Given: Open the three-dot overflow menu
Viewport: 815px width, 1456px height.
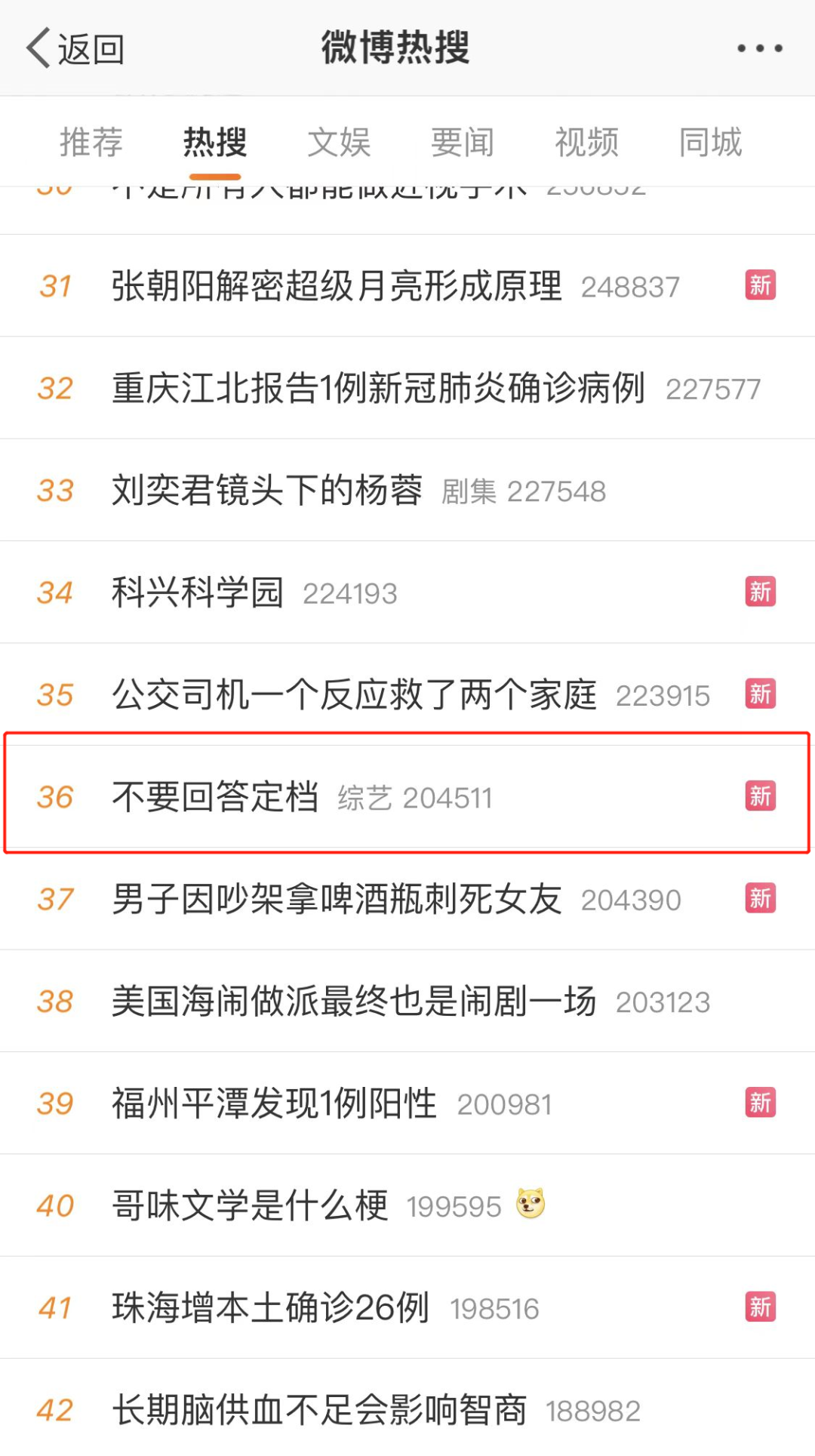Looking at the screenshot, I should tap(759, 49).
